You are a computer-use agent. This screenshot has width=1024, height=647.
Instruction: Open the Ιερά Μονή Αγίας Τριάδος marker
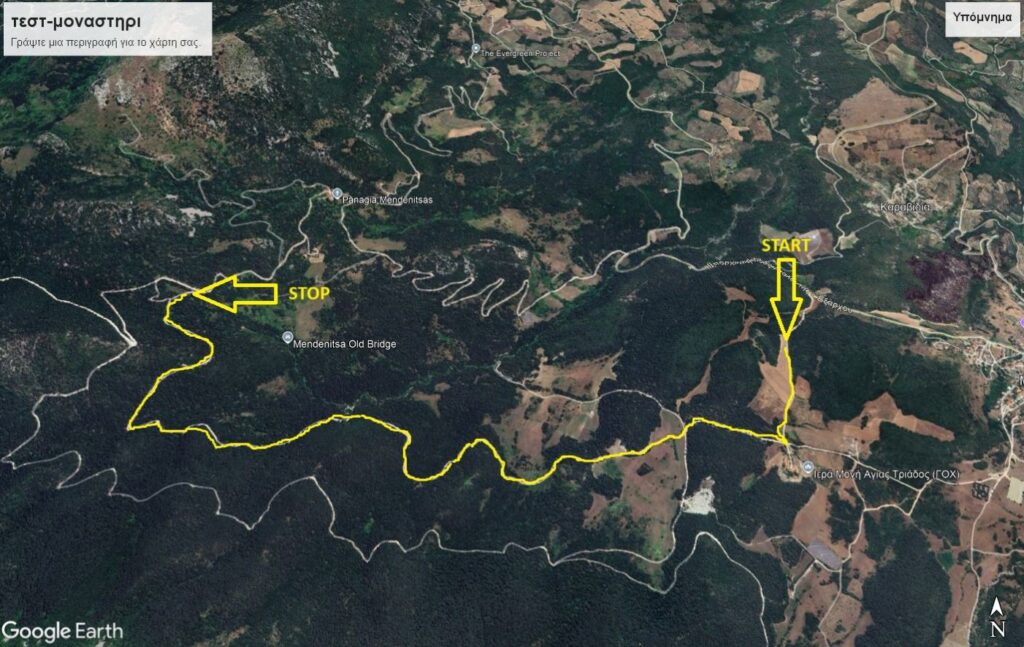click(806, 467)
